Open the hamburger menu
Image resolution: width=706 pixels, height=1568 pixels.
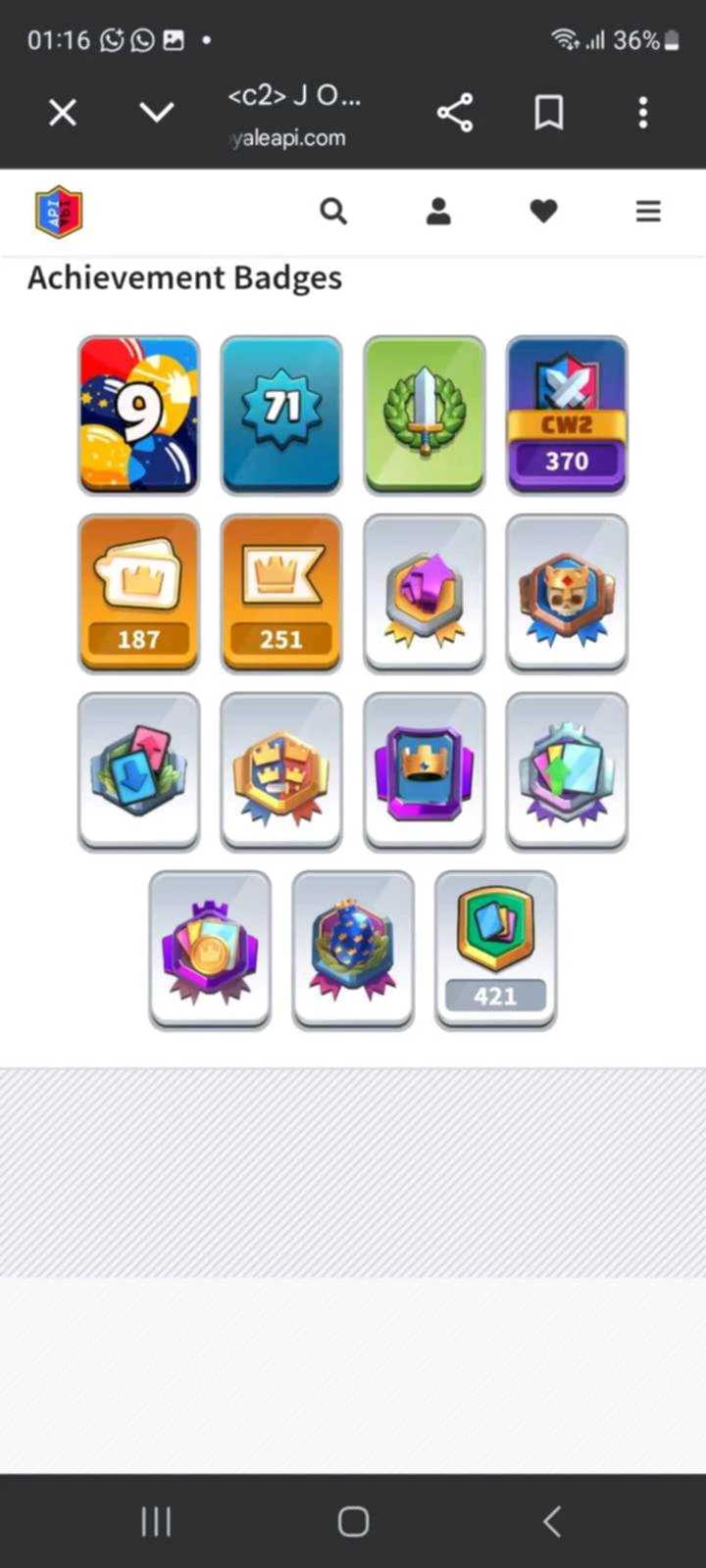click(648, 212)
